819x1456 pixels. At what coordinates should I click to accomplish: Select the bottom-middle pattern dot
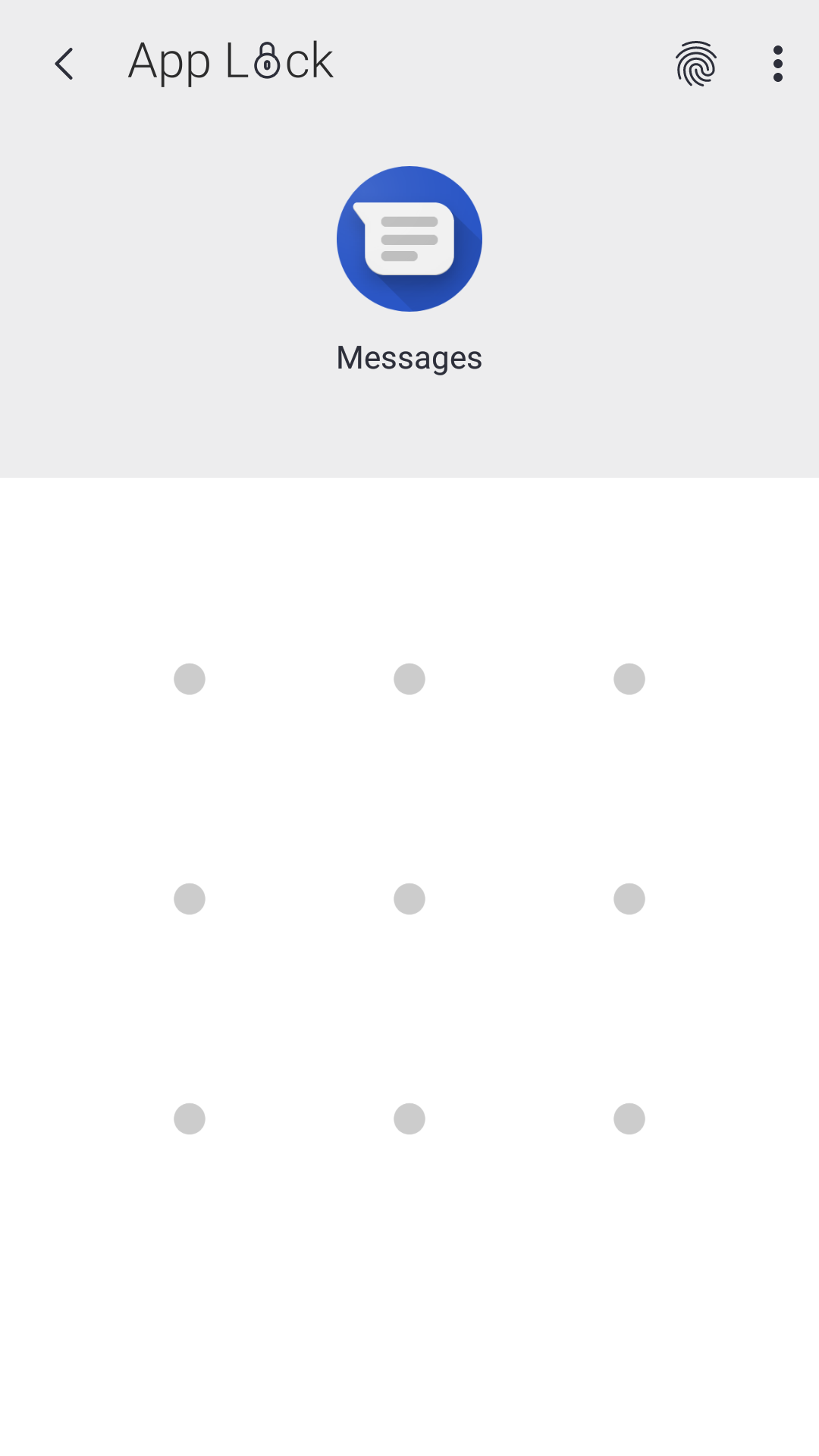tap(409, 1119)
